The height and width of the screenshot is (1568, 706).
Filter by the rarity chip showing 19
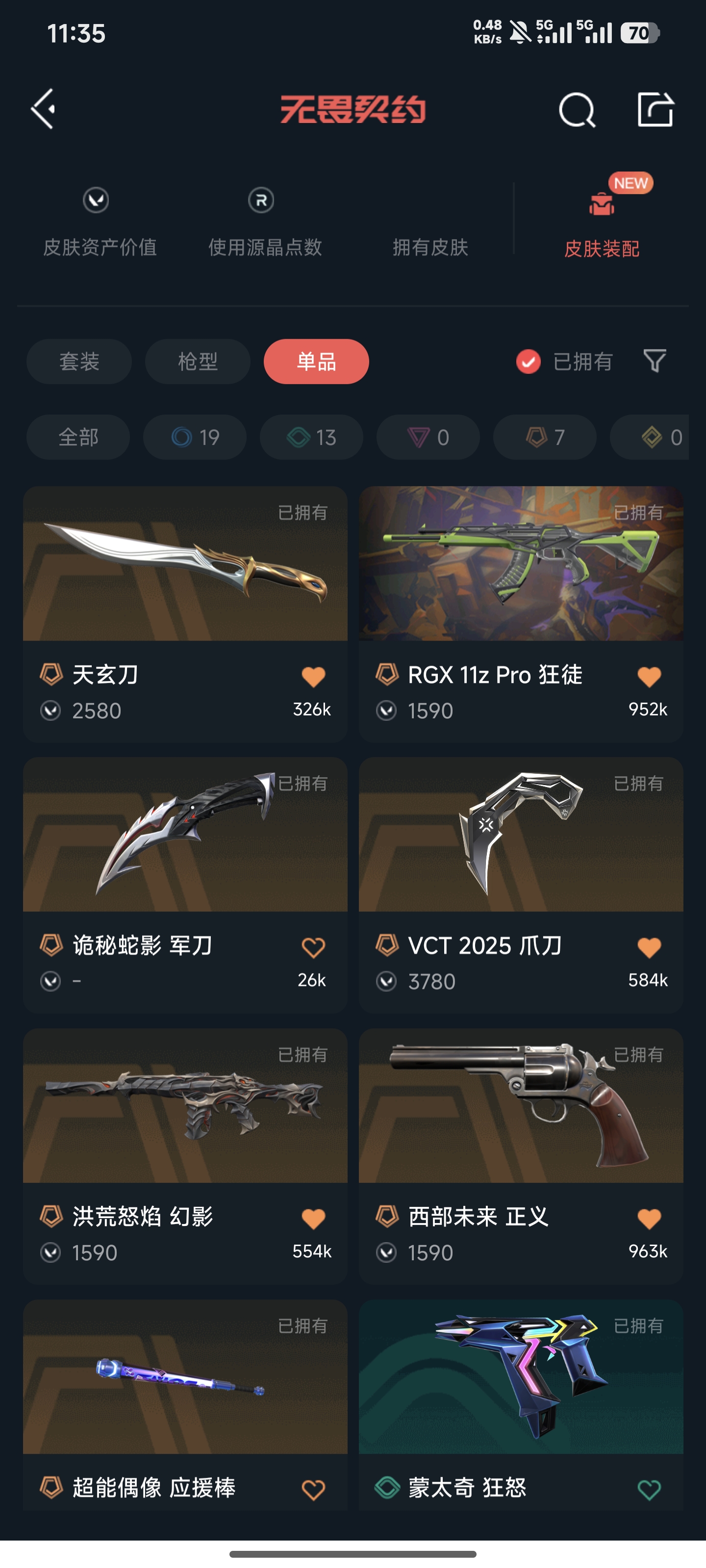[195, 437]
